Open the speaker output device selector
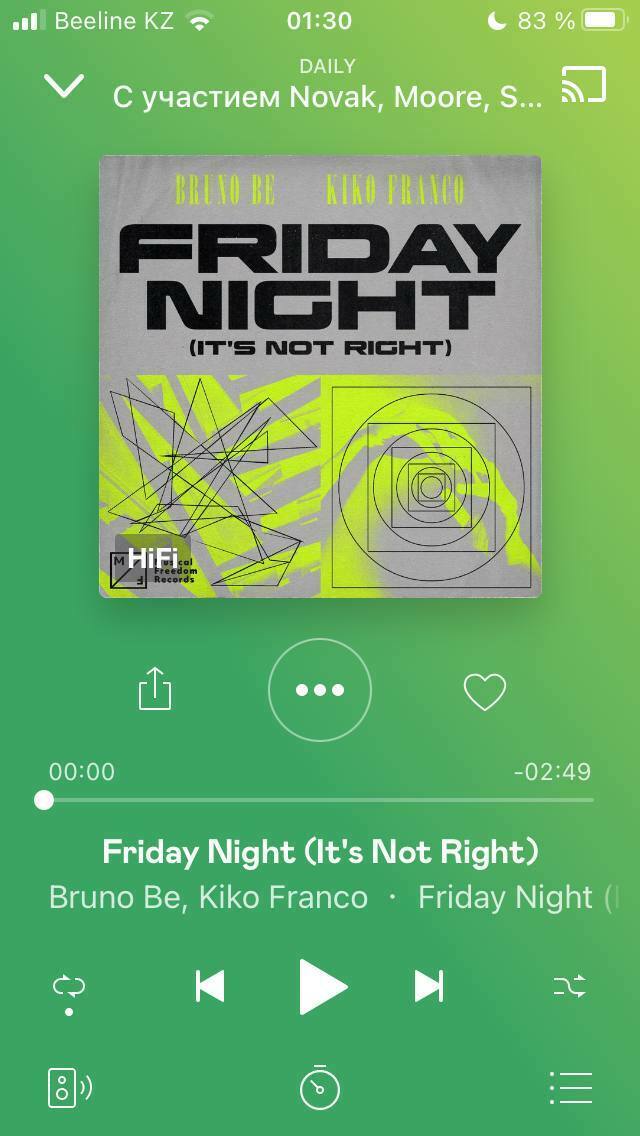Image resolution: width=640 pixels, height=1136 pixels. 69,1087
